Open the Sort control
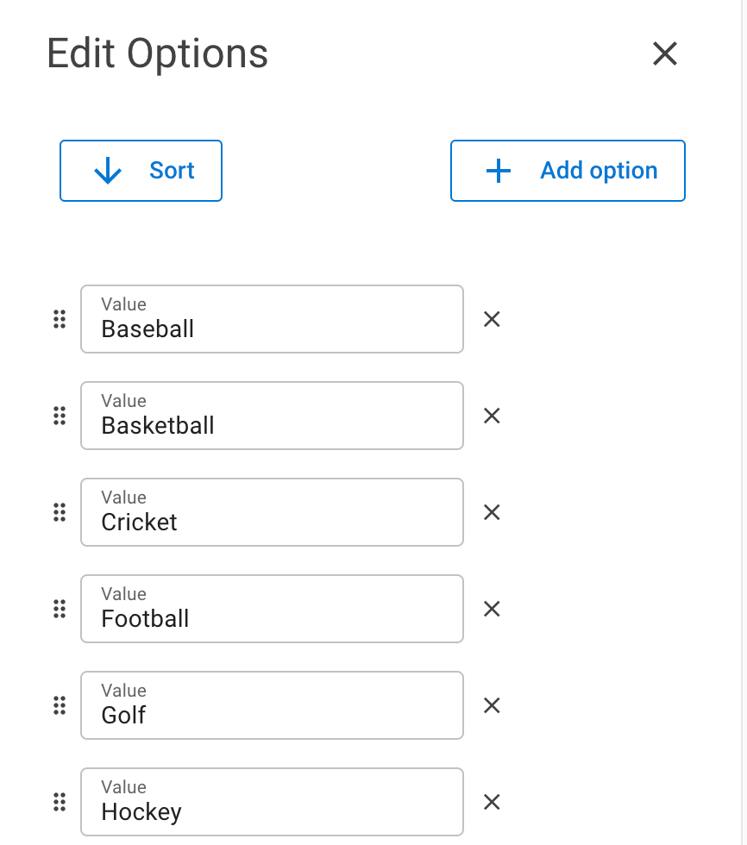The height and width of the screenshot is (845, 747). (141, 170)
